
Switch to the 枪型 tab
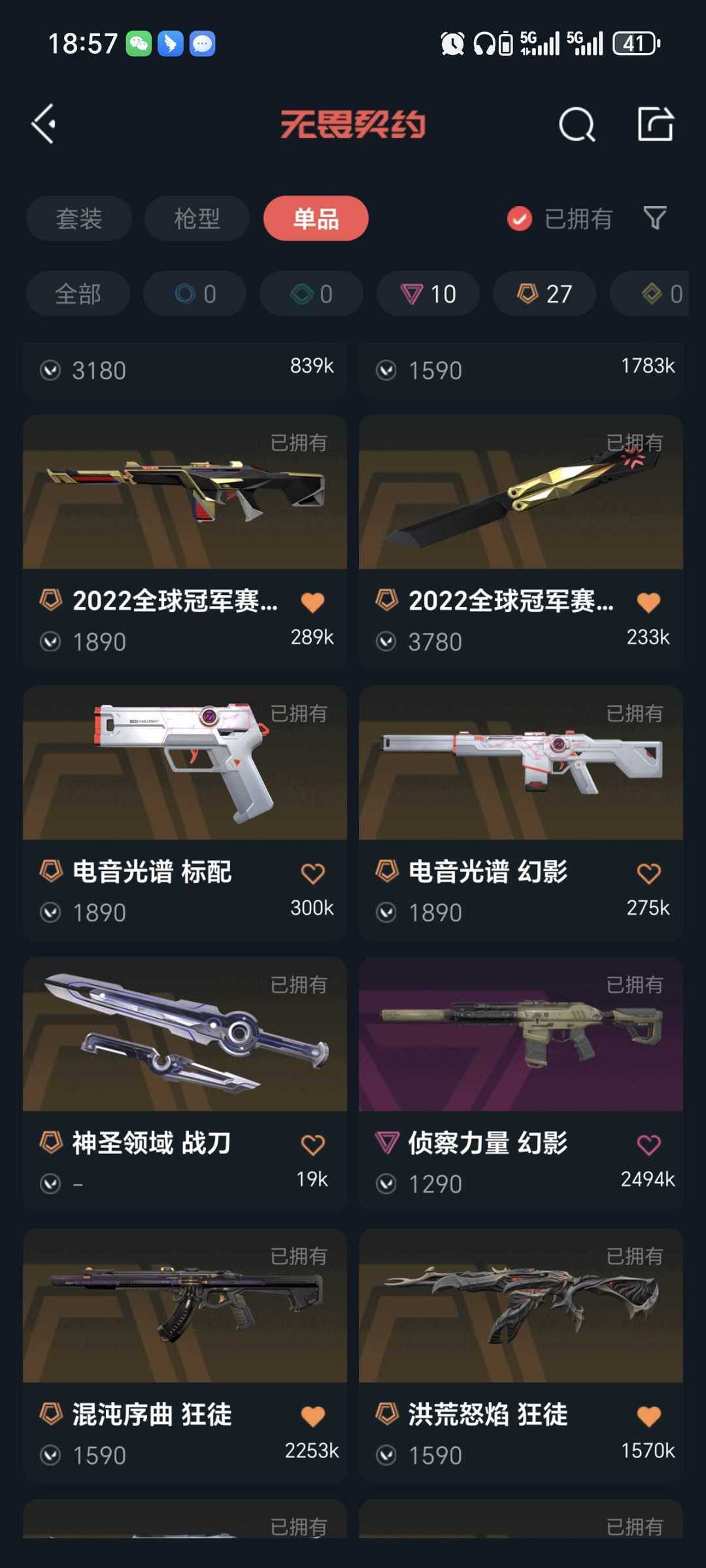[x=197, y=218]
